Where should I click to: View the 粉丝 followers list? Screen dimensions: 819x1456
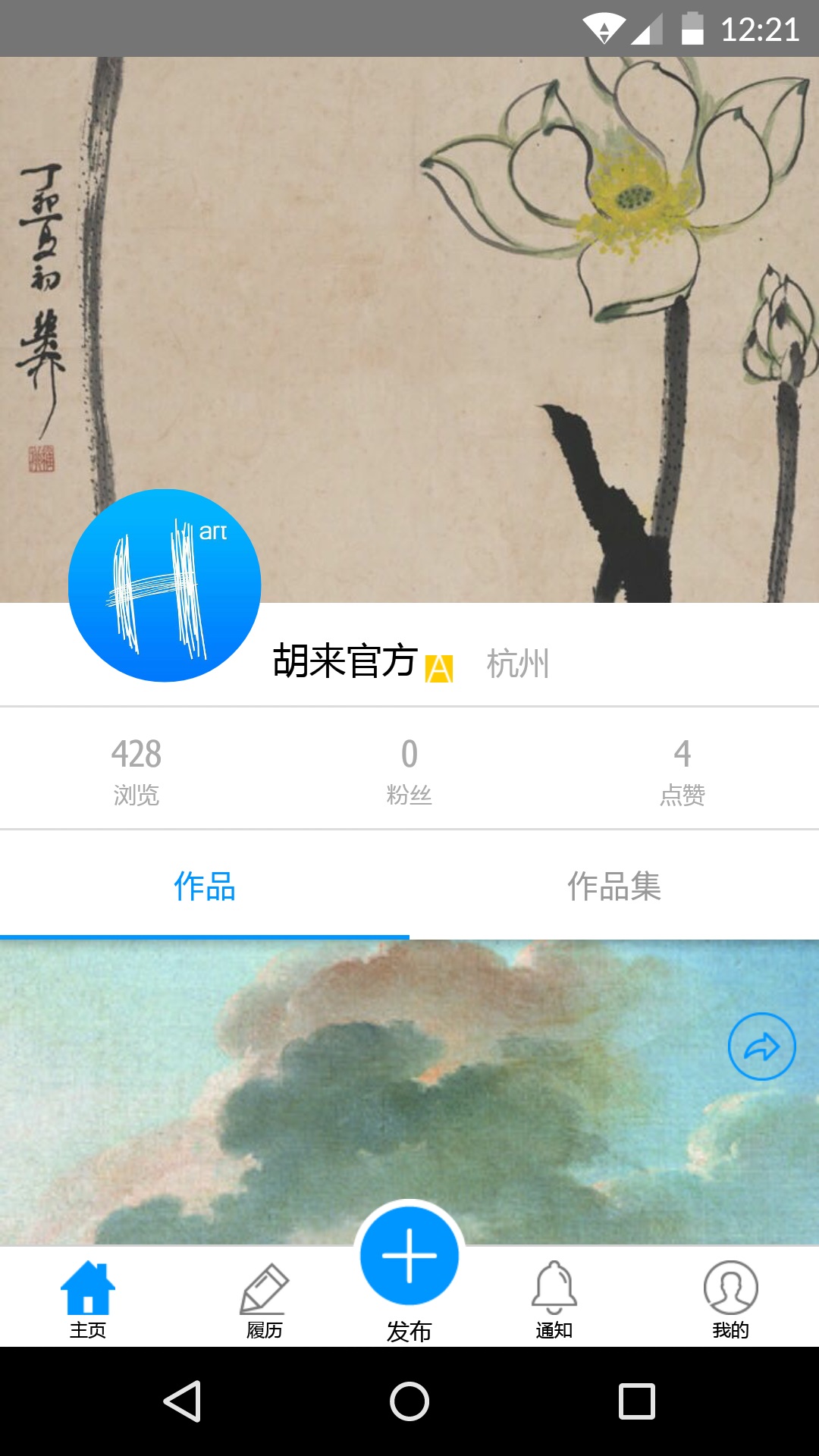coord(409,770)
